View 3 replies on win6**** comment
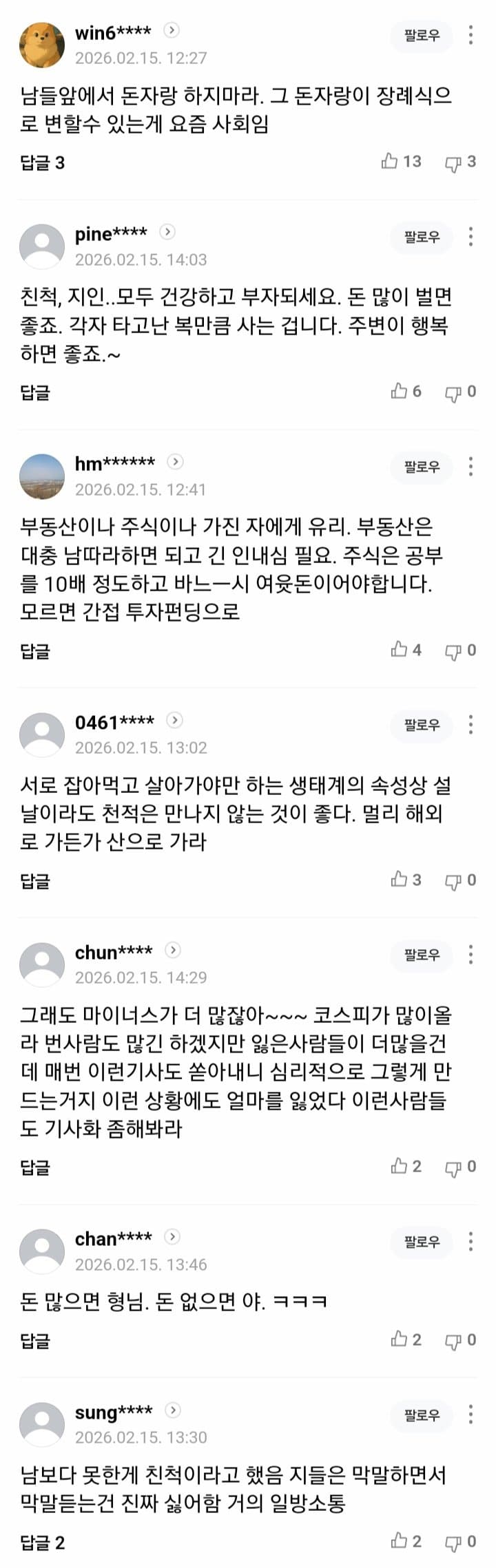 click(x=43, y=162)
